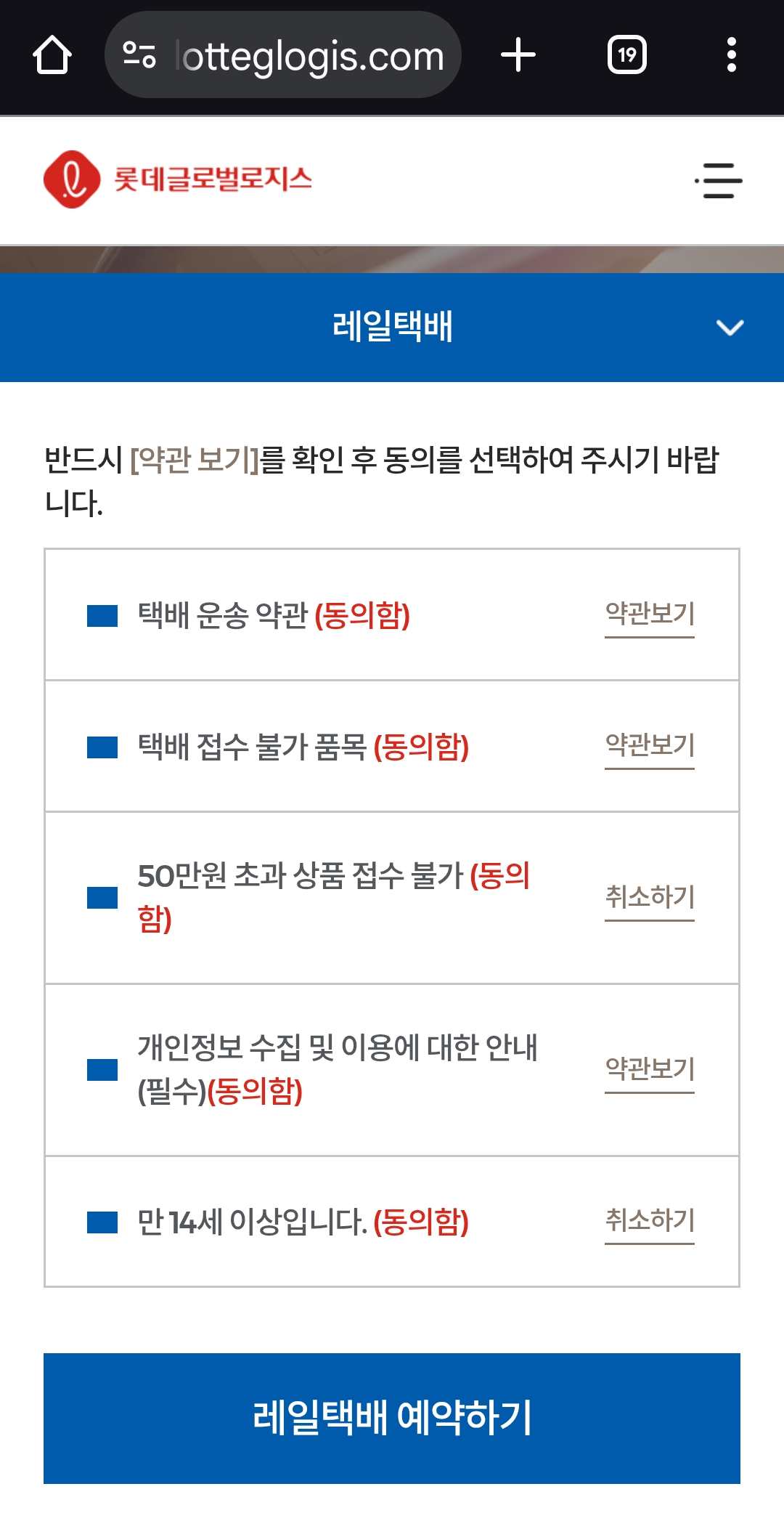784x1513 pixels.
Task: Uncheck the 택배 접수 불가 품목 checkbox
Action: [x=102, y=745]
